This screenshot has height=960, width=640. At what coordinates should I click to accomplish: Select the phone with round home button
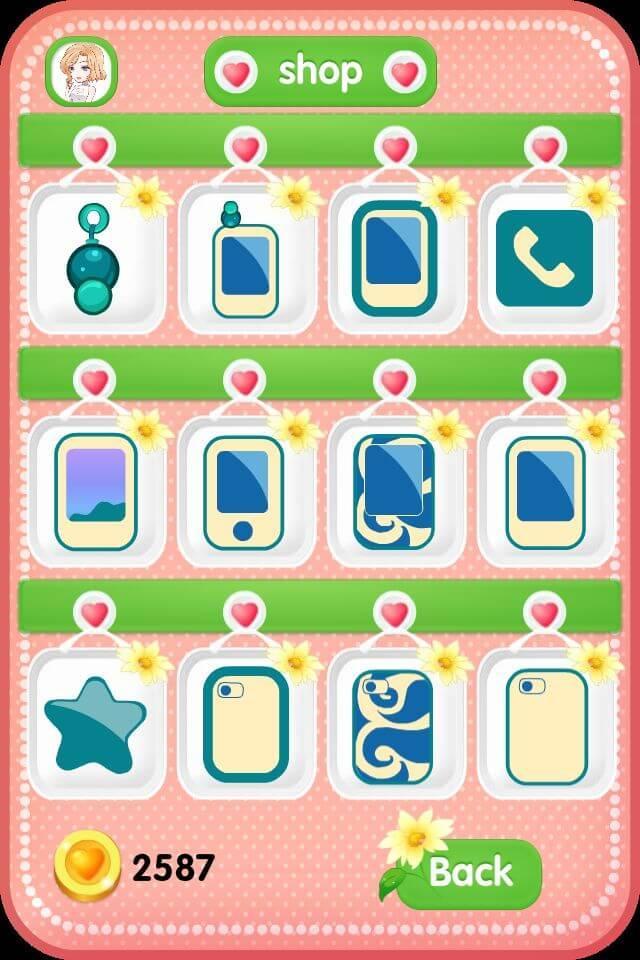coord(244,492)
